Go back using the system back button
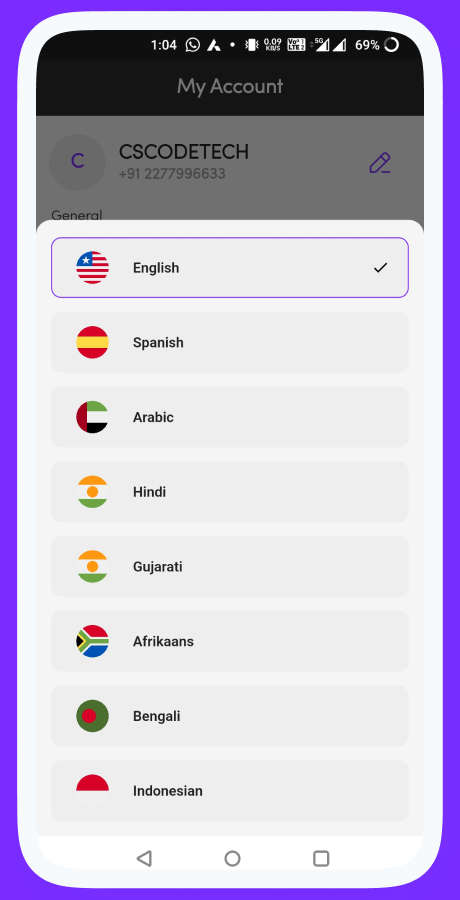 [144, 859]
